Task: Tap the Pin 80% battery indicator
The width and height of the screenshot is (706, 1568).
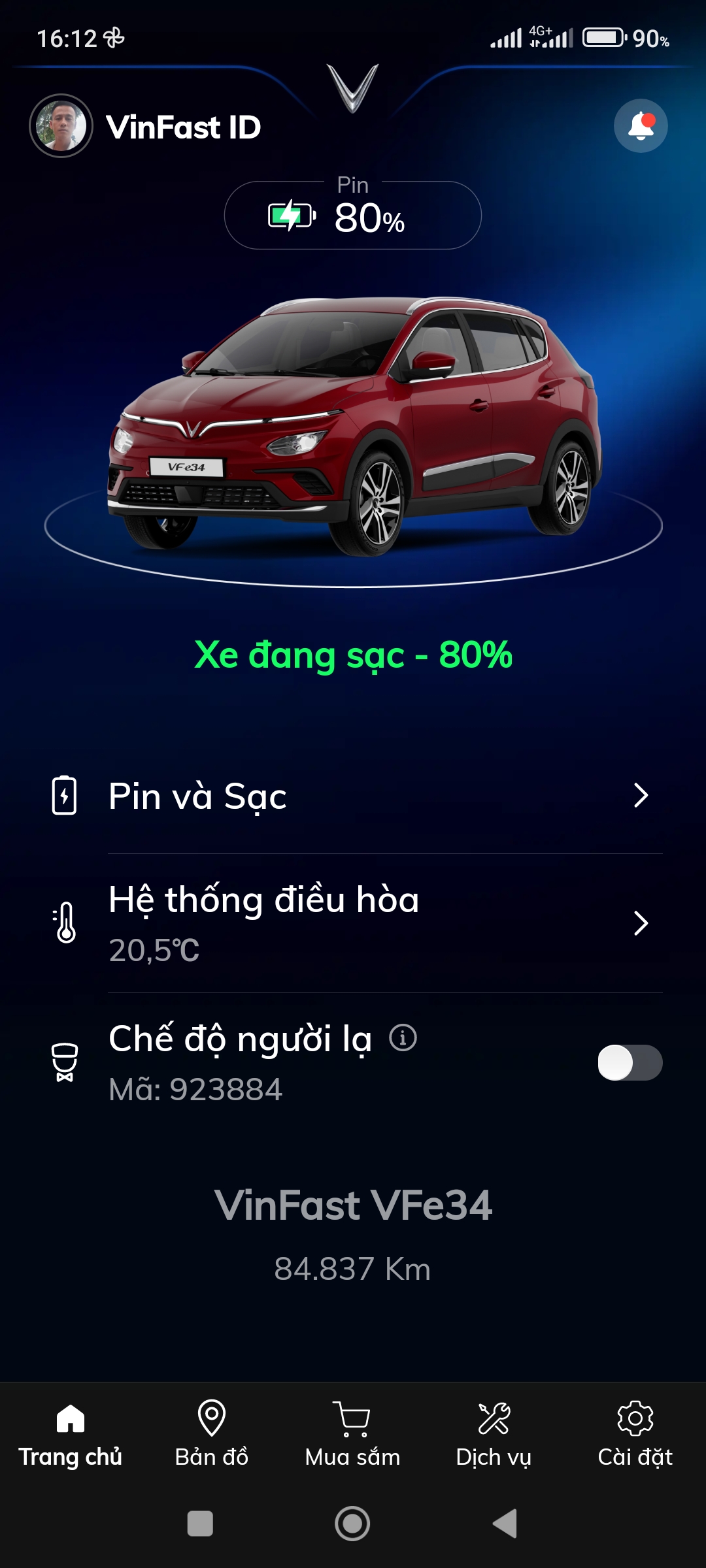Action: click(353, 216)
